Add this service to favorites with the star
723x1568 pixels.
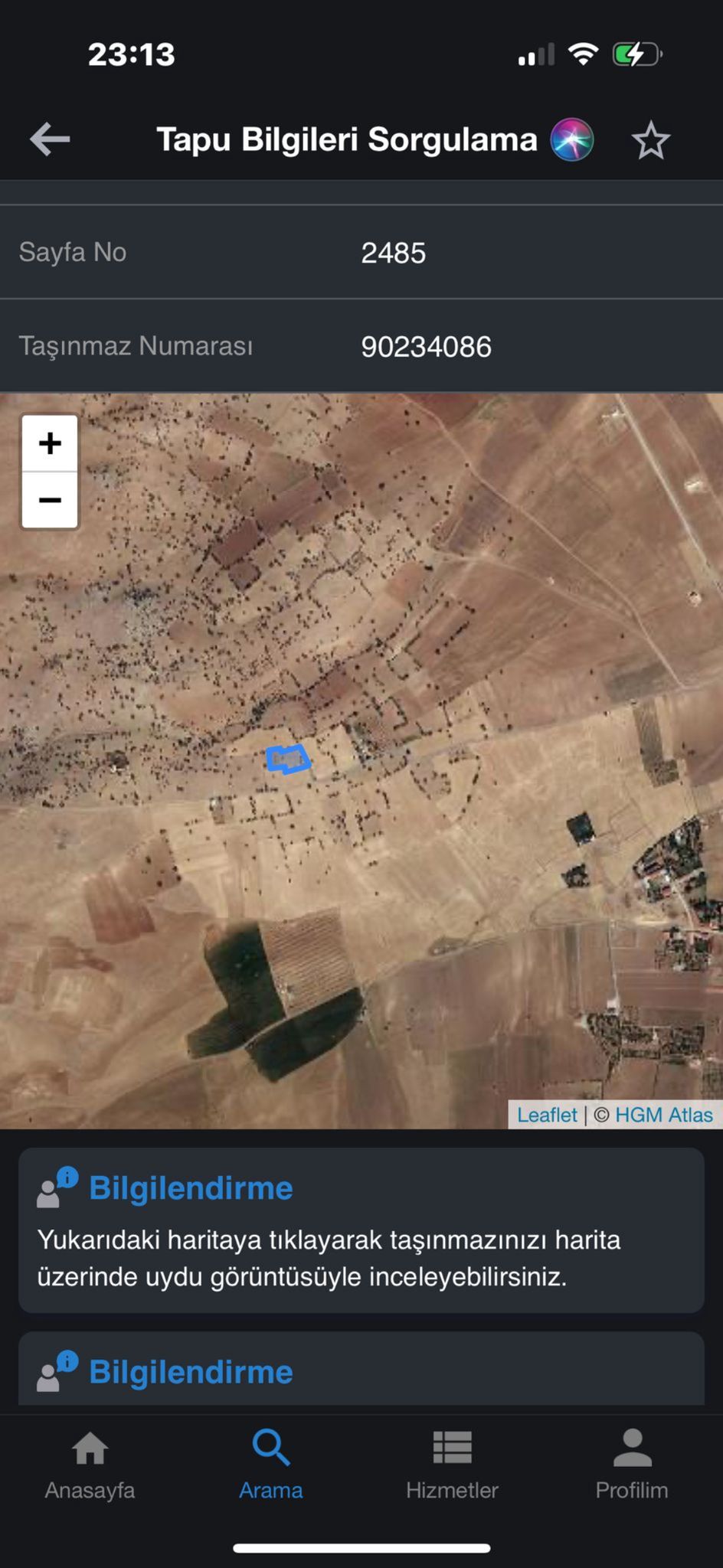point(650,141)
